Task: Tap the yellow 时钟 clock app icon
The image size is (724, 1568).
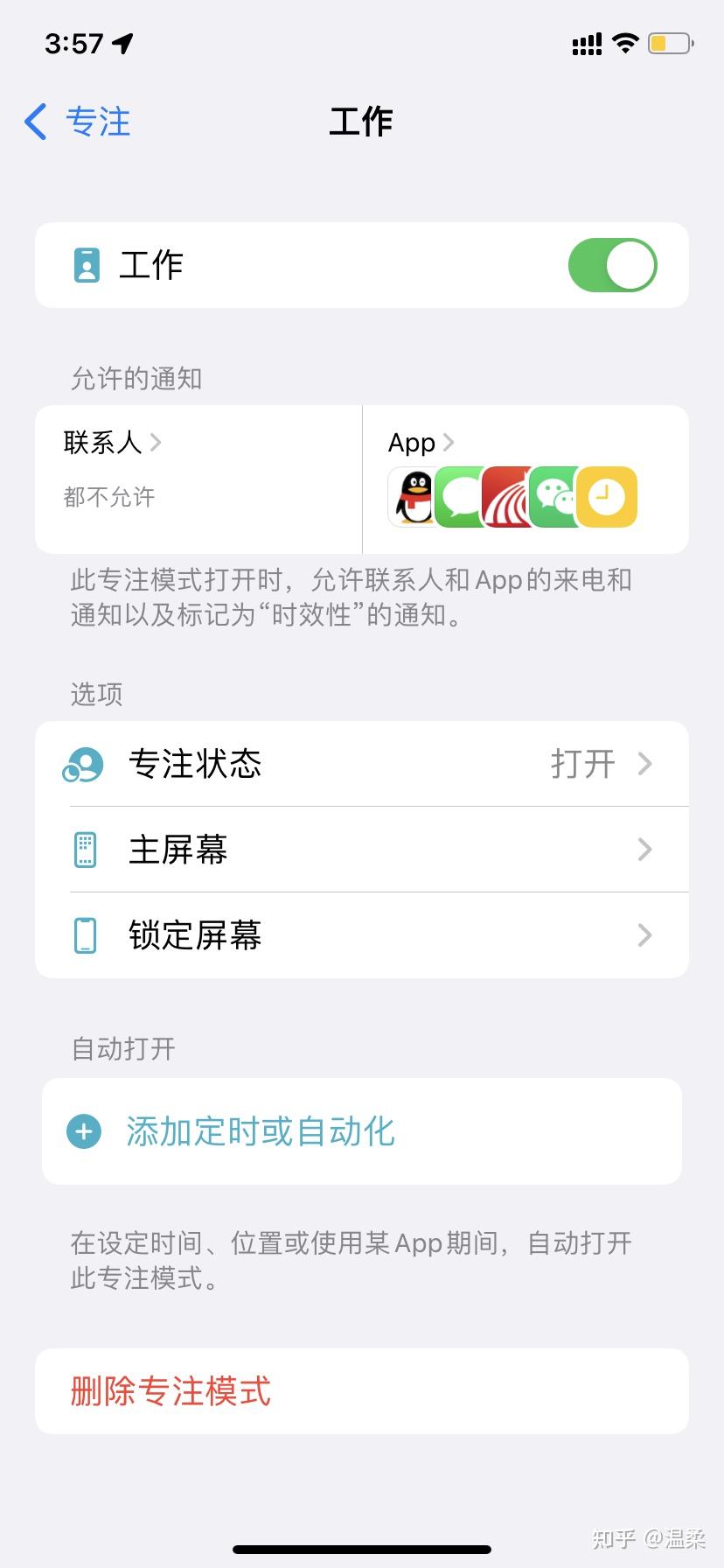Action: pyautogui.click(x=607, y=497)
